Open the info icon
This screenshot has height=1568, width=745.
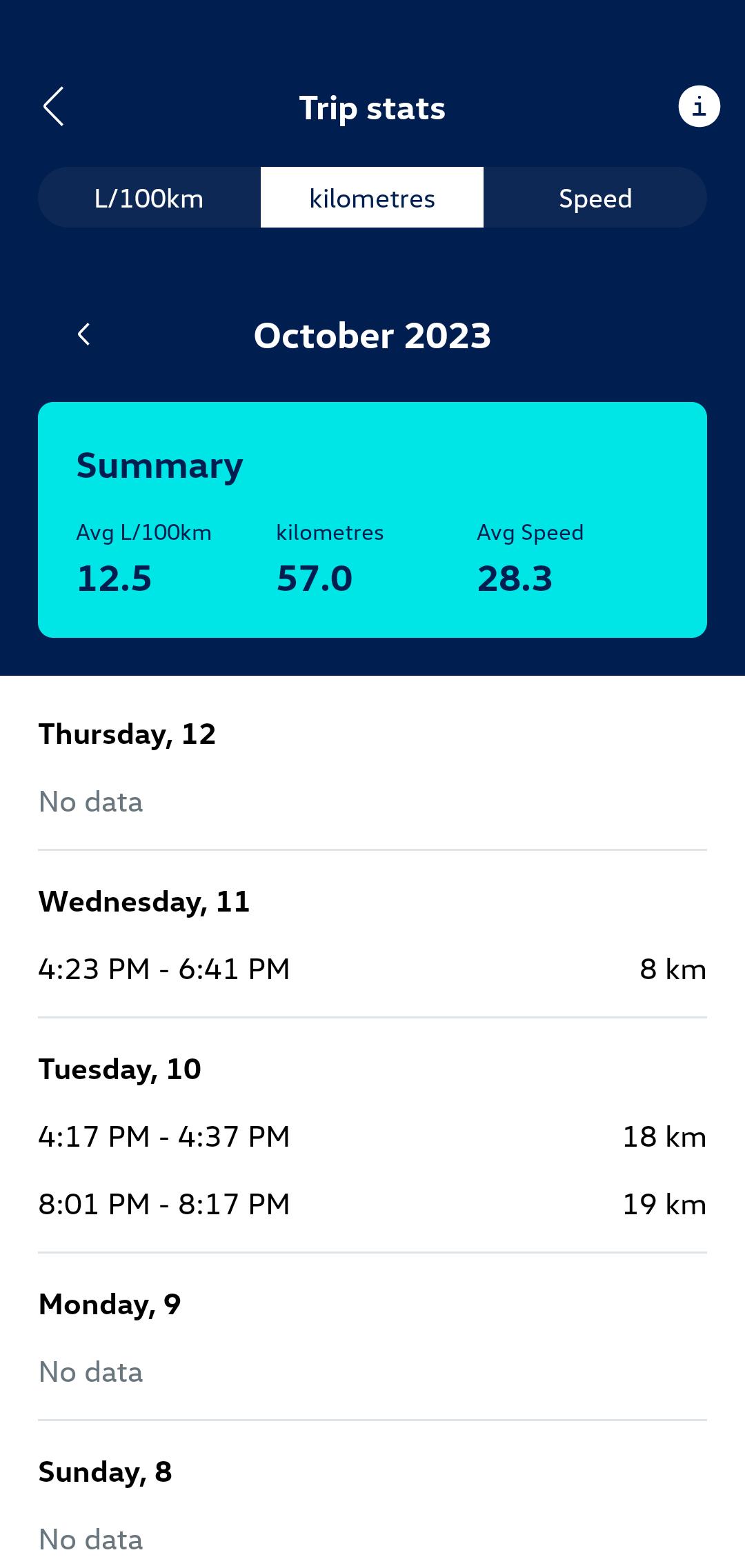pos(699,106)
